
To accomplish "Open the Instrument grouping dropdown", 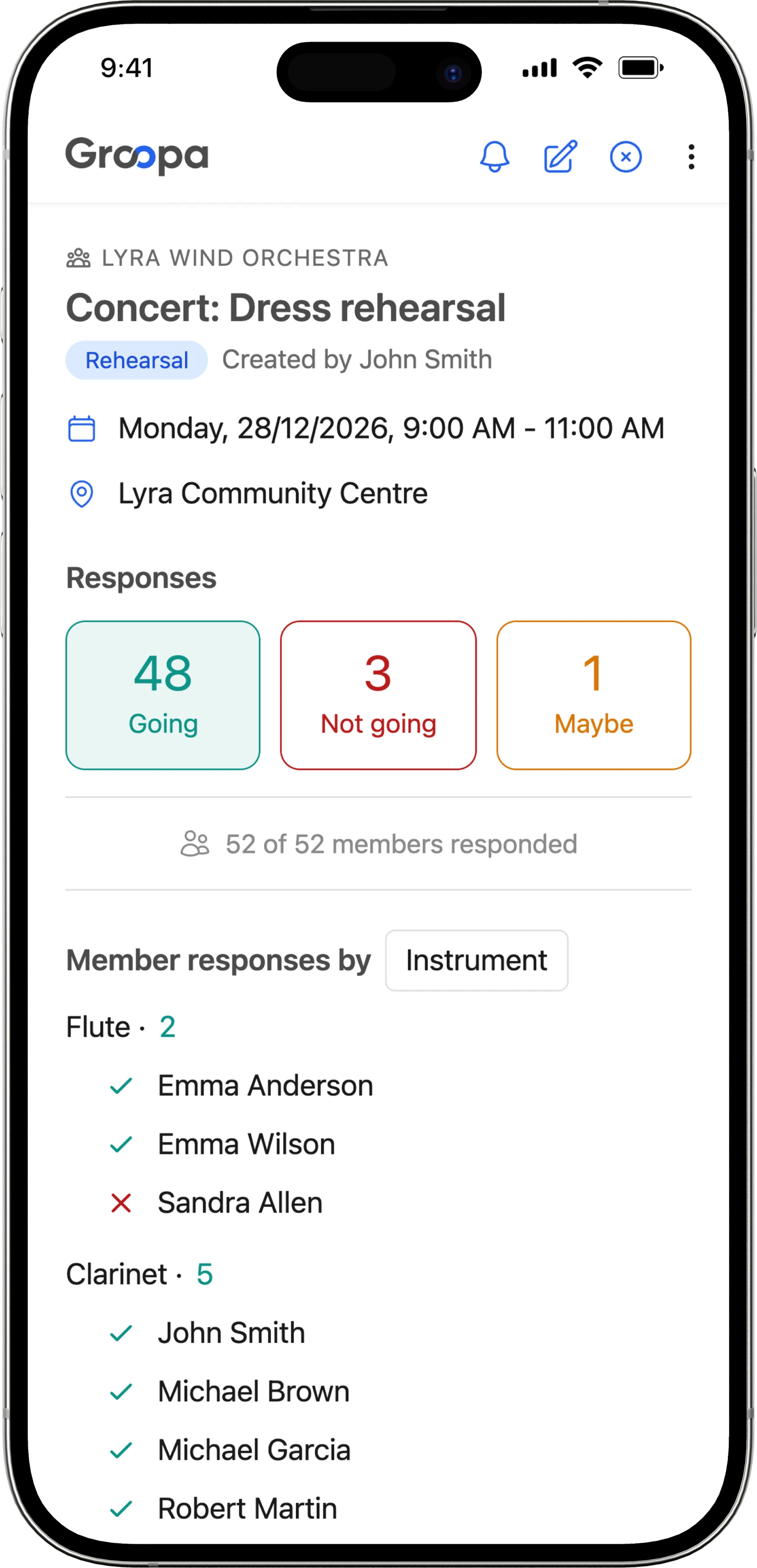I will 477,961.
